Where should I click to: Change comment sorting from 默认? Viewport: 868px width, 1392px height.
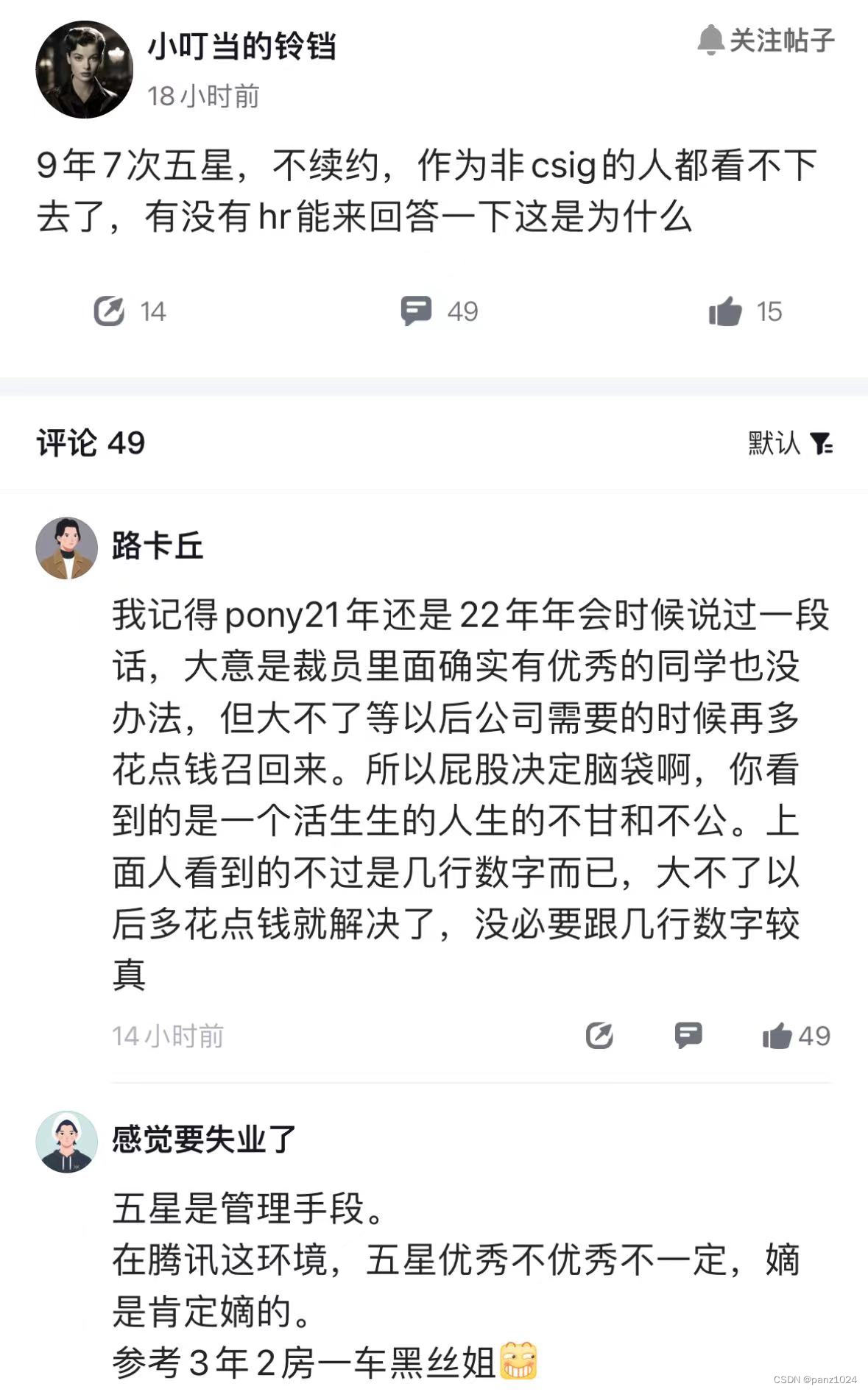point(790,443)
